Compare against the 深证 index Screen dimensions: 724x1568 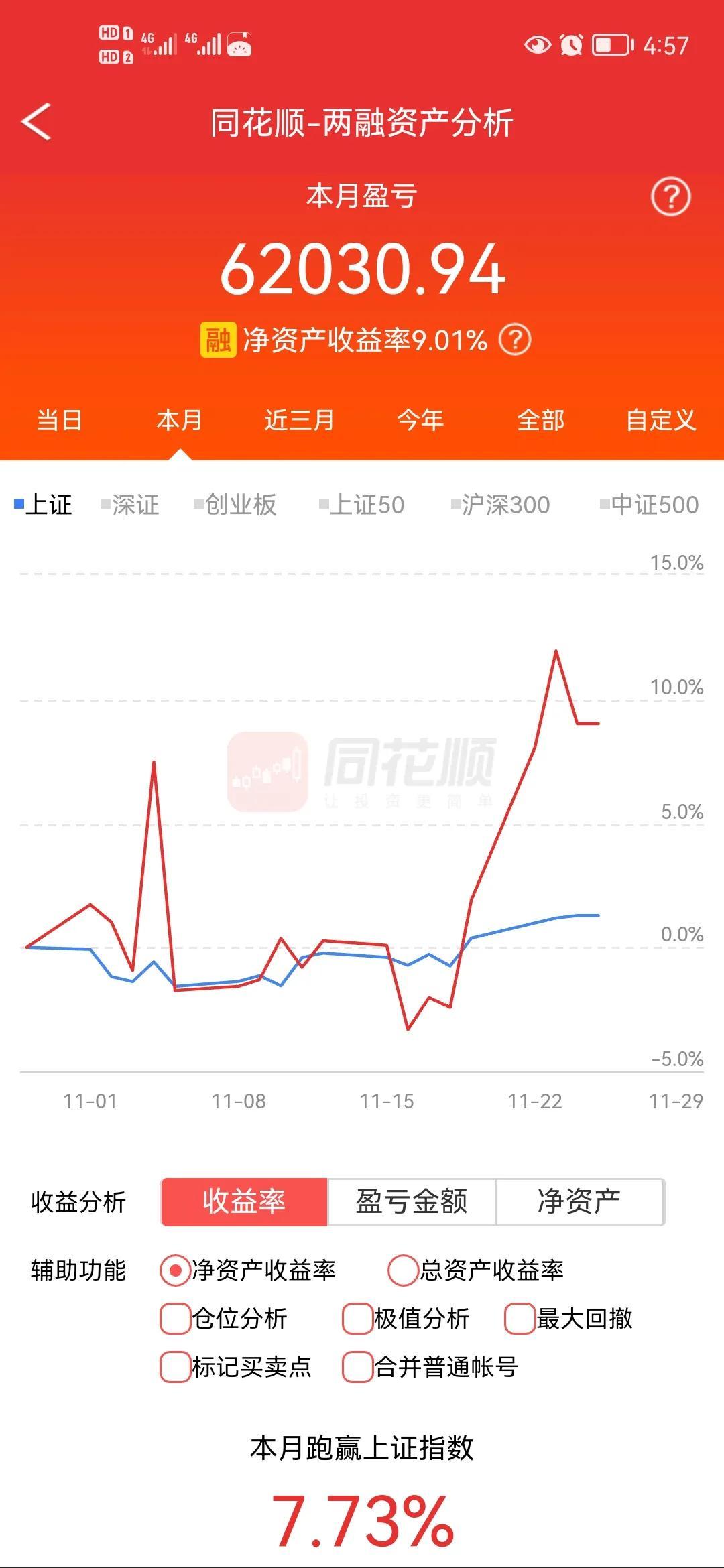130,505
